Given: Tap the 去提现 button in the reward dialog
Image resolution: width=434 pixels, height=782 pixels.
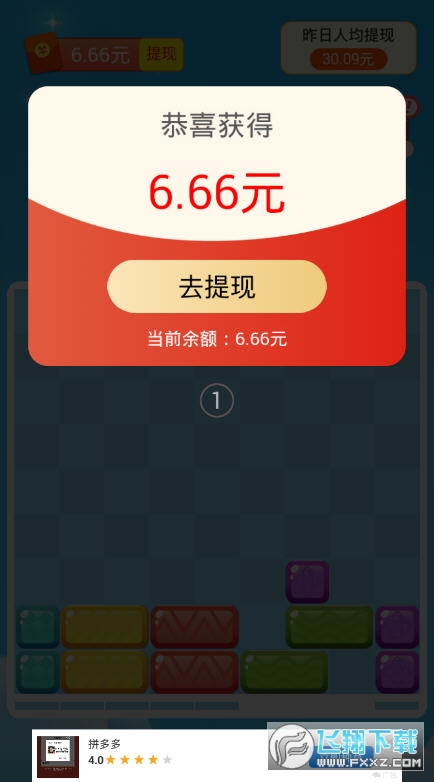Looking at the screenshot, I should [217, 286].
